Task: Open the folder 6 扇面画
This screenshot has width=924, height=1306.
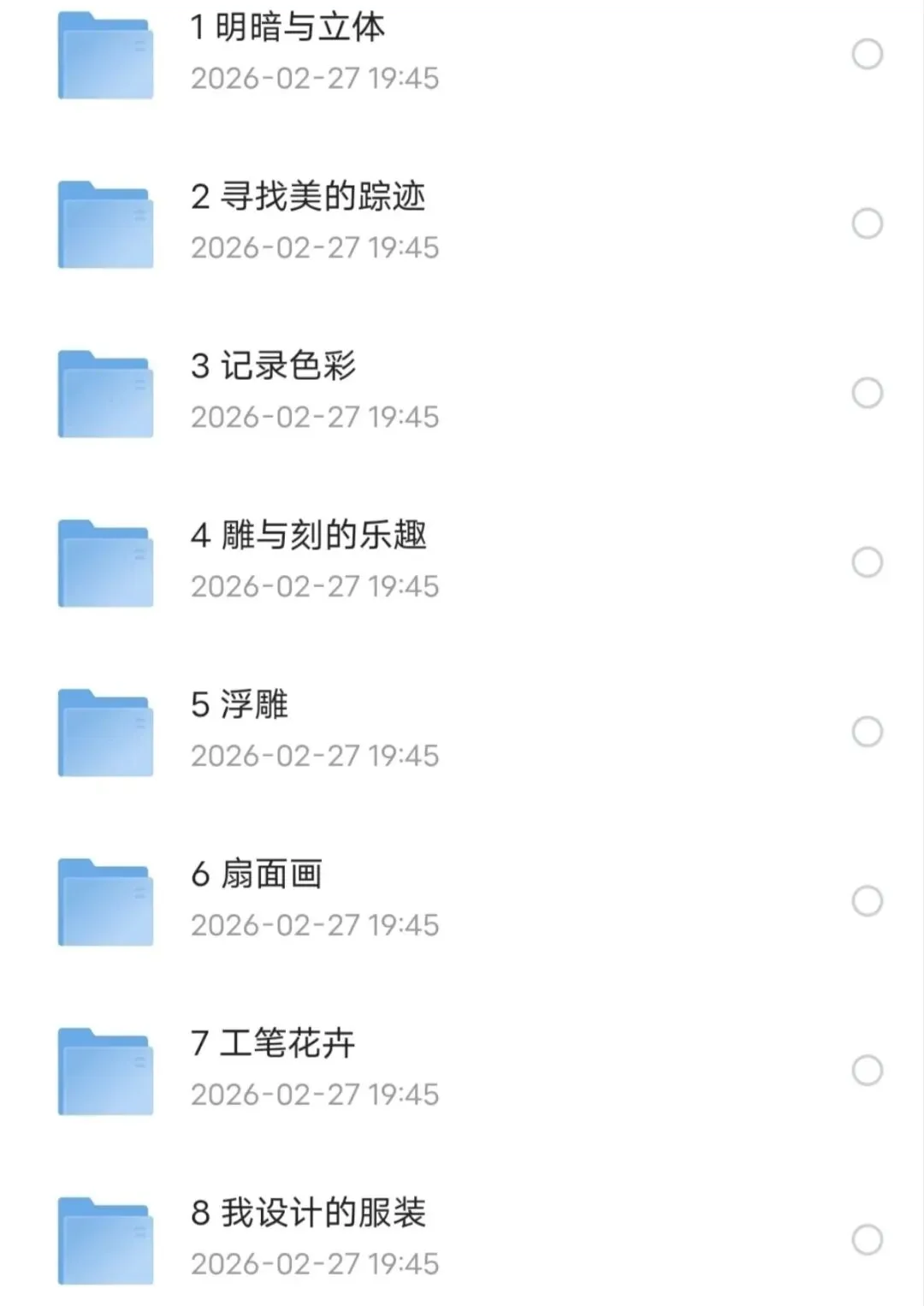Action: [x=257, y=876]
